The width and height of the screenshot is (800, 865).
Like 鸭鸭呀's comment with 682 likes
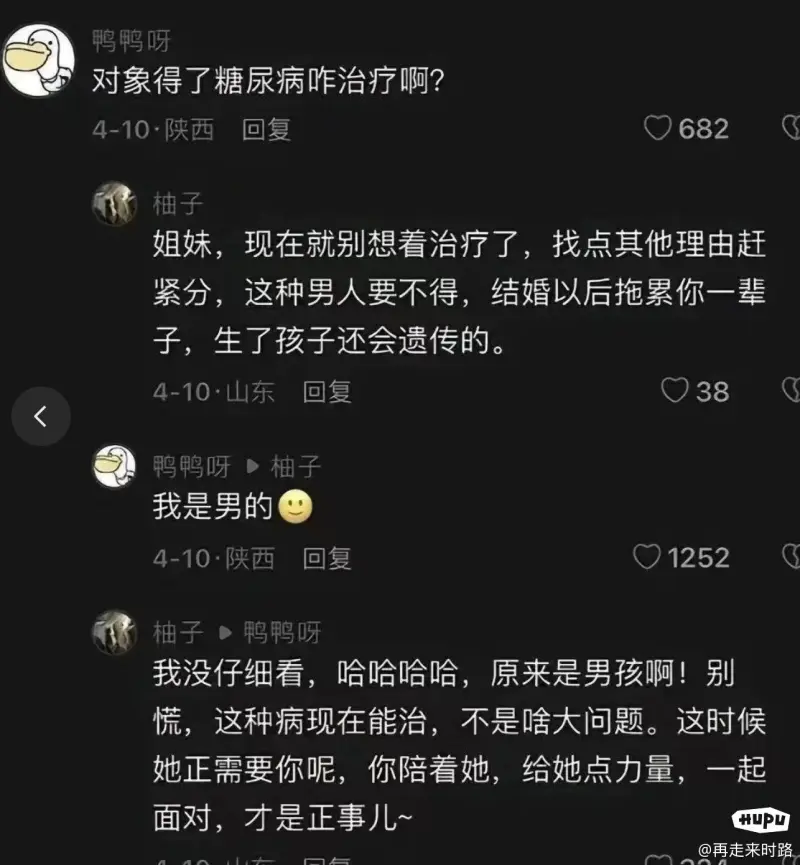tap(657, 129)
